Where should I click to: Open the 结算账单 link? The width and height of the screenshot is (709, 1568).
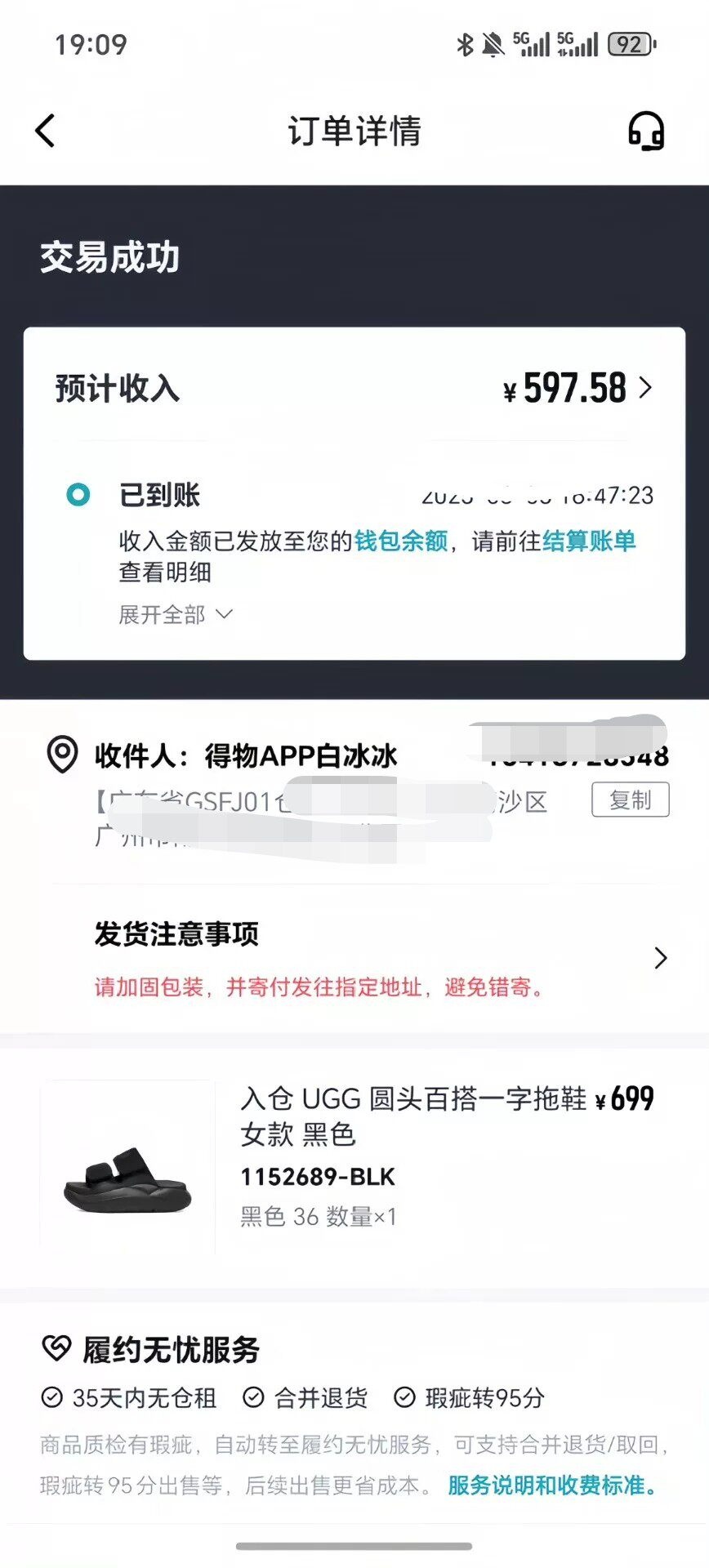[589, 541]
